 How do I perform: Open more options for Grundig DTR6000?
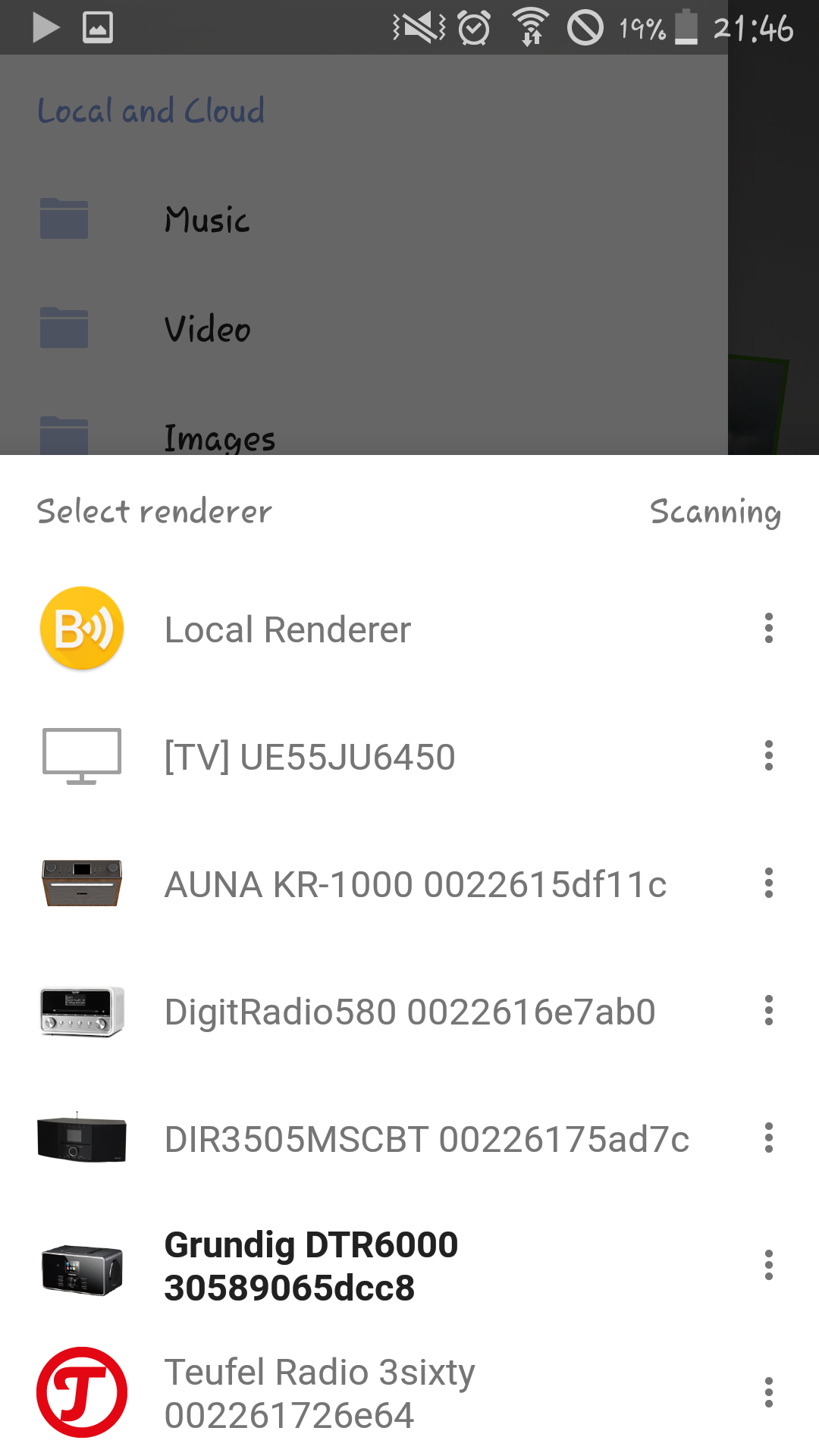coord(769,1266)
